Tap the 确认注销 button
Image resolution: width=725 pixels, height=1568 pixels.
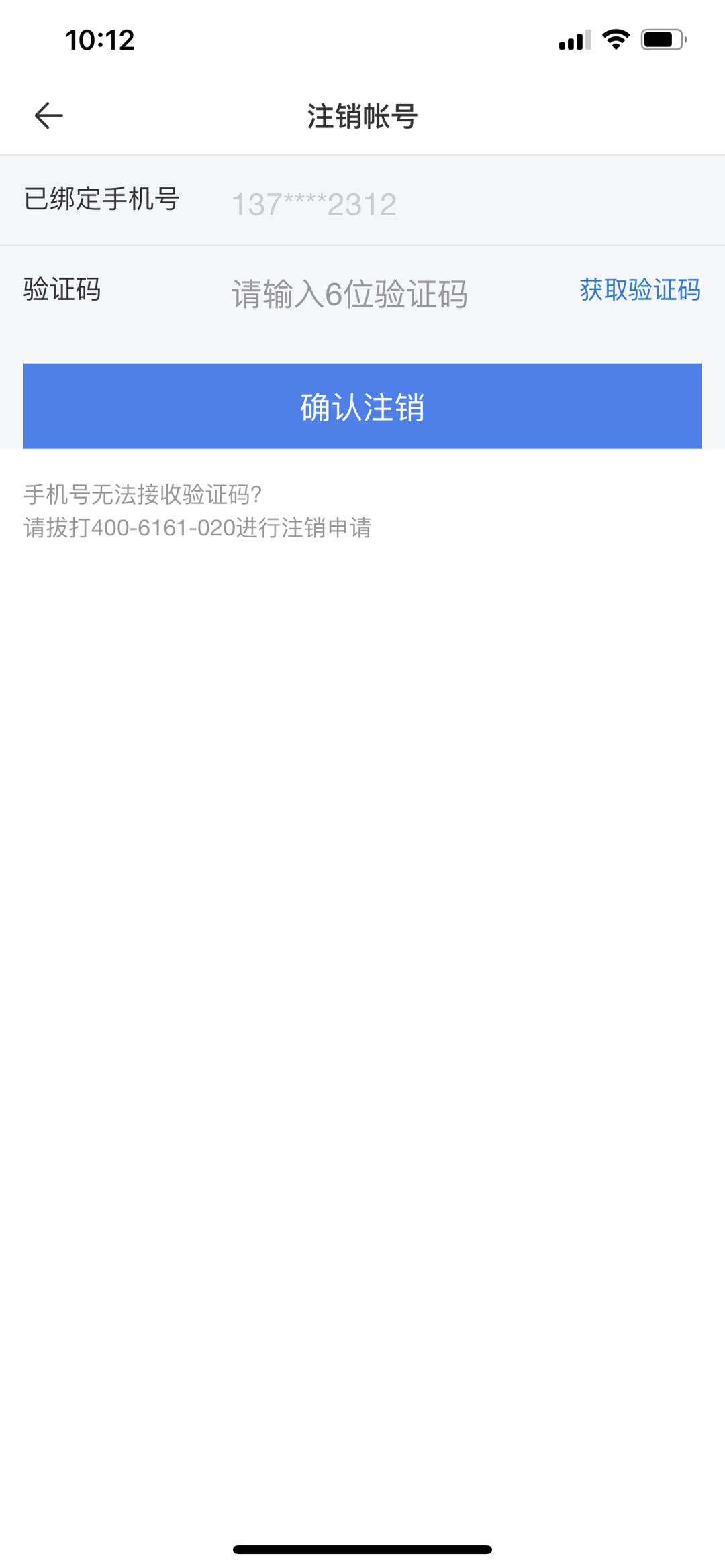[362, 406]
